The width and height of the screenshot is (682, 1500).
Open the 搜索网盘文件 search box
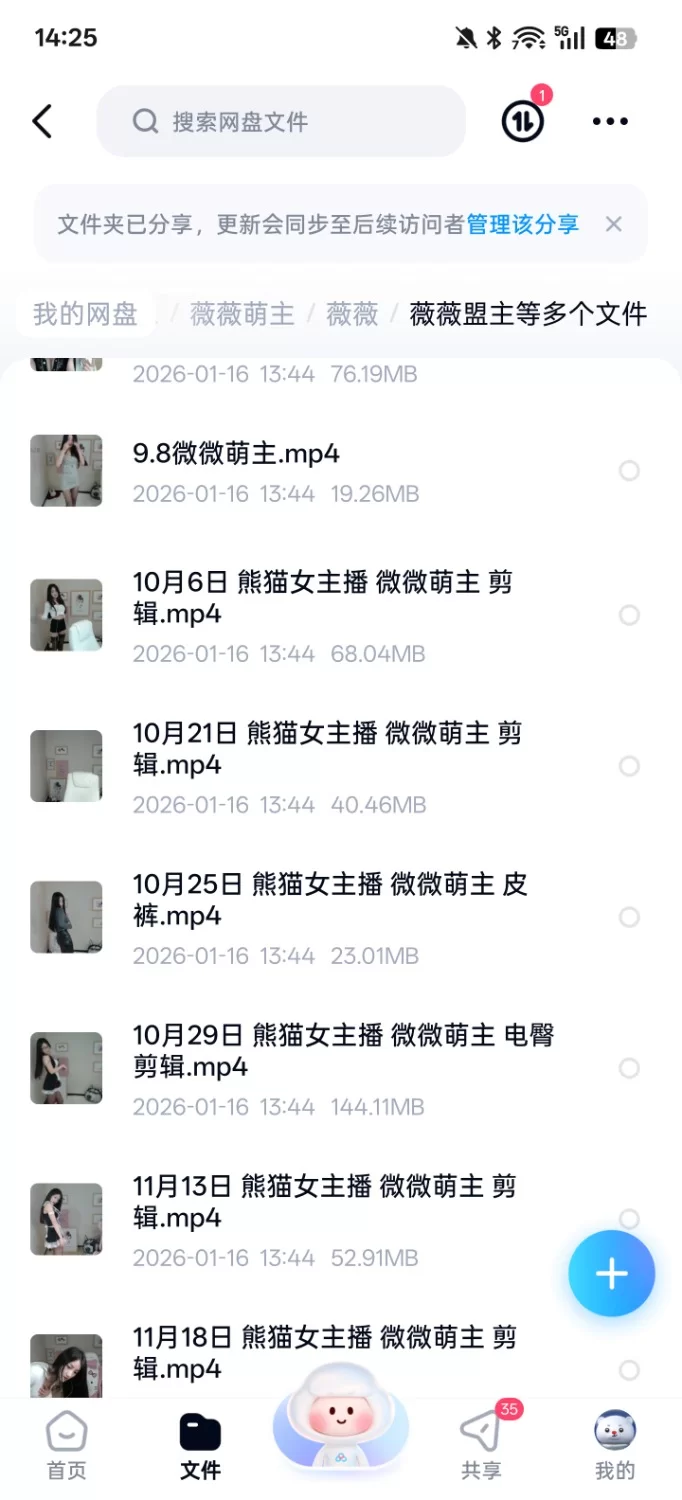[x=281, y=122]
